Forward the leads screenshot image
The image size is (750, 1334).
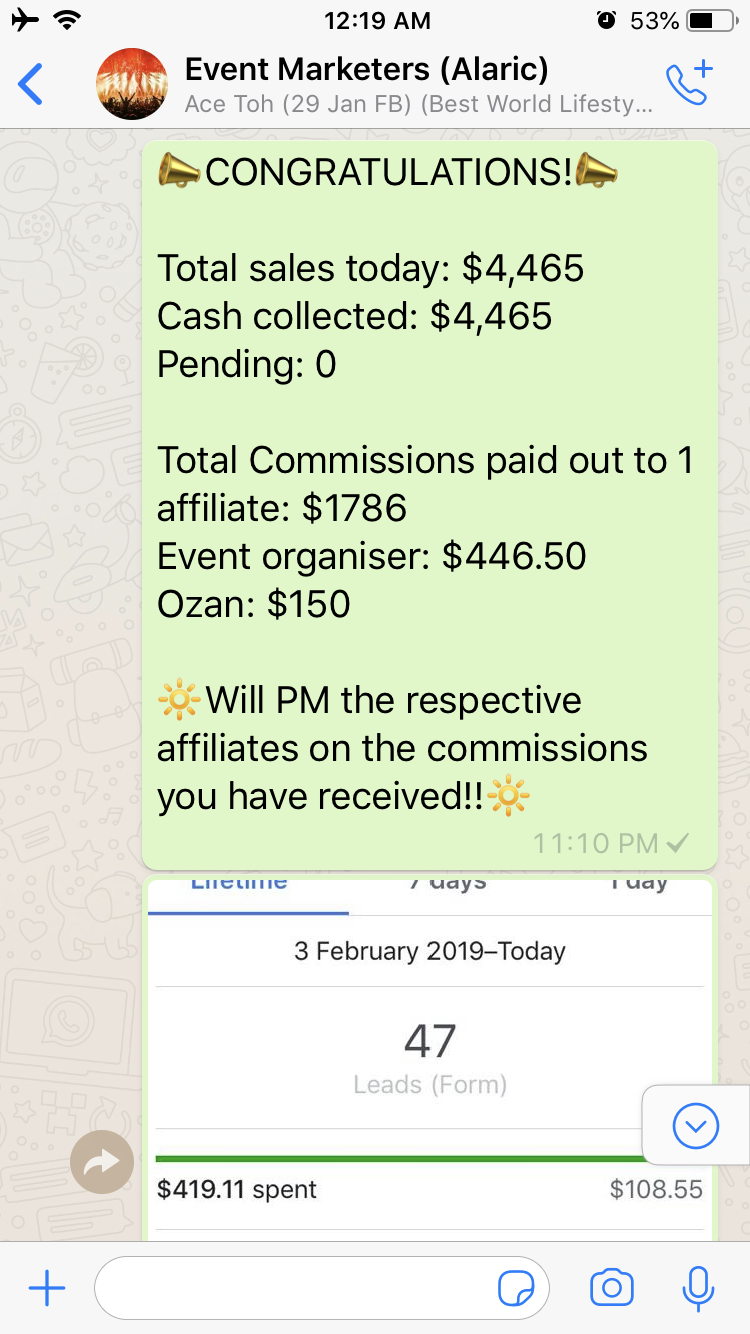coord(102,1161)
